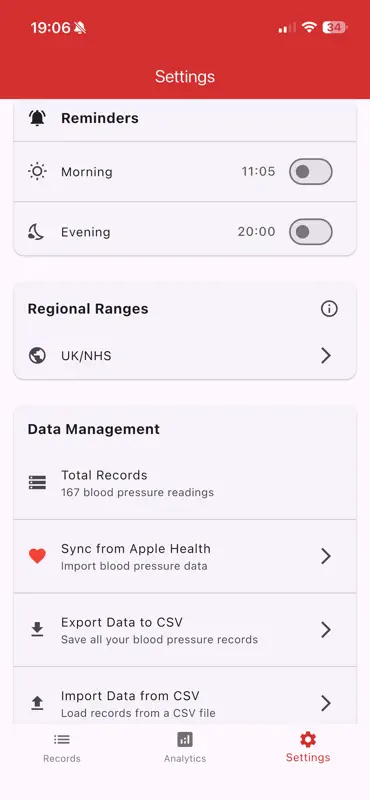Image resolution: width=370 pixels, height=800 pixels.
Task: Go to the Analytics tab
Action: (185, 748)
